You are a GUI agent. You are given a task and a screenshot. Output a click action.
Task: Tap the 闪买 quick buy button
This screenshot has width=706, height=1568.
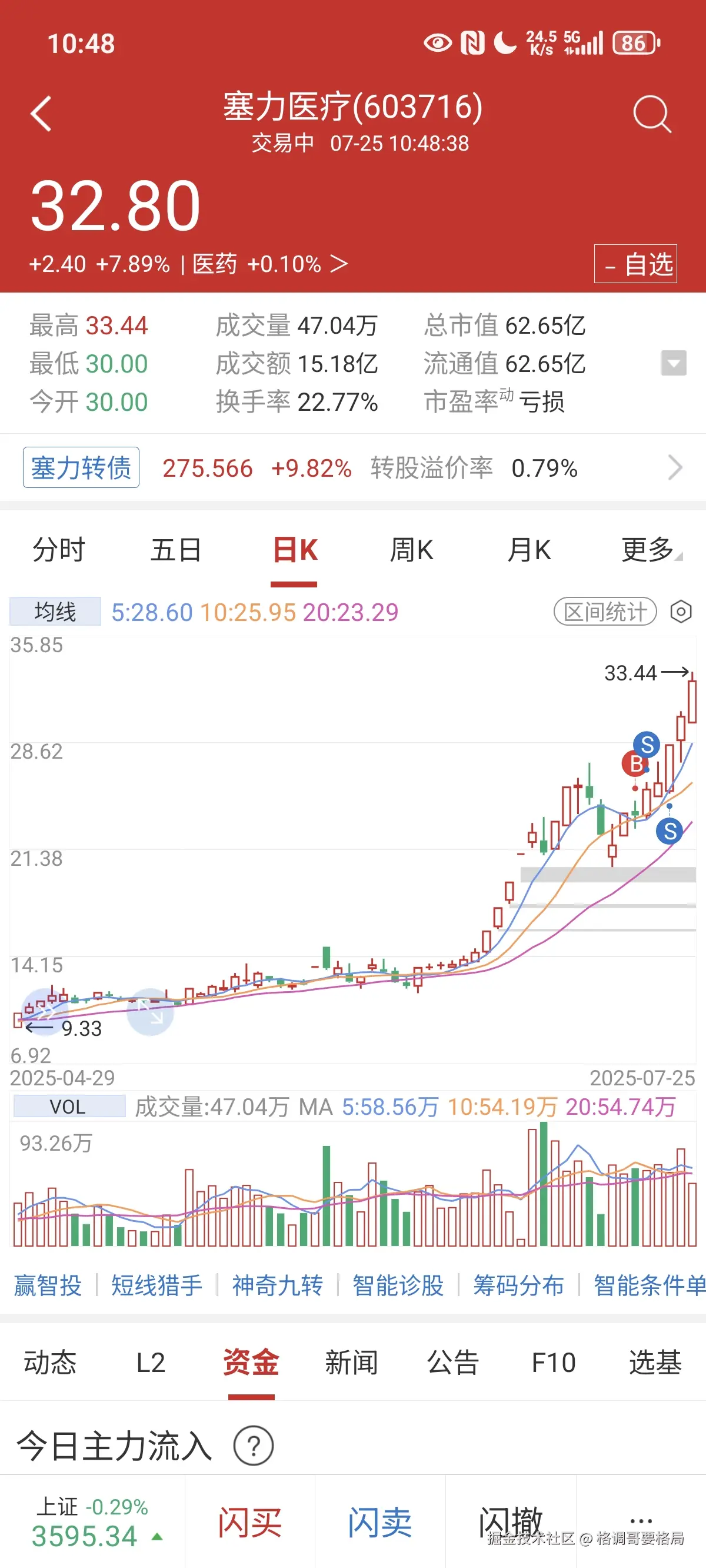pyautogui.click(x=249, y=1521)
